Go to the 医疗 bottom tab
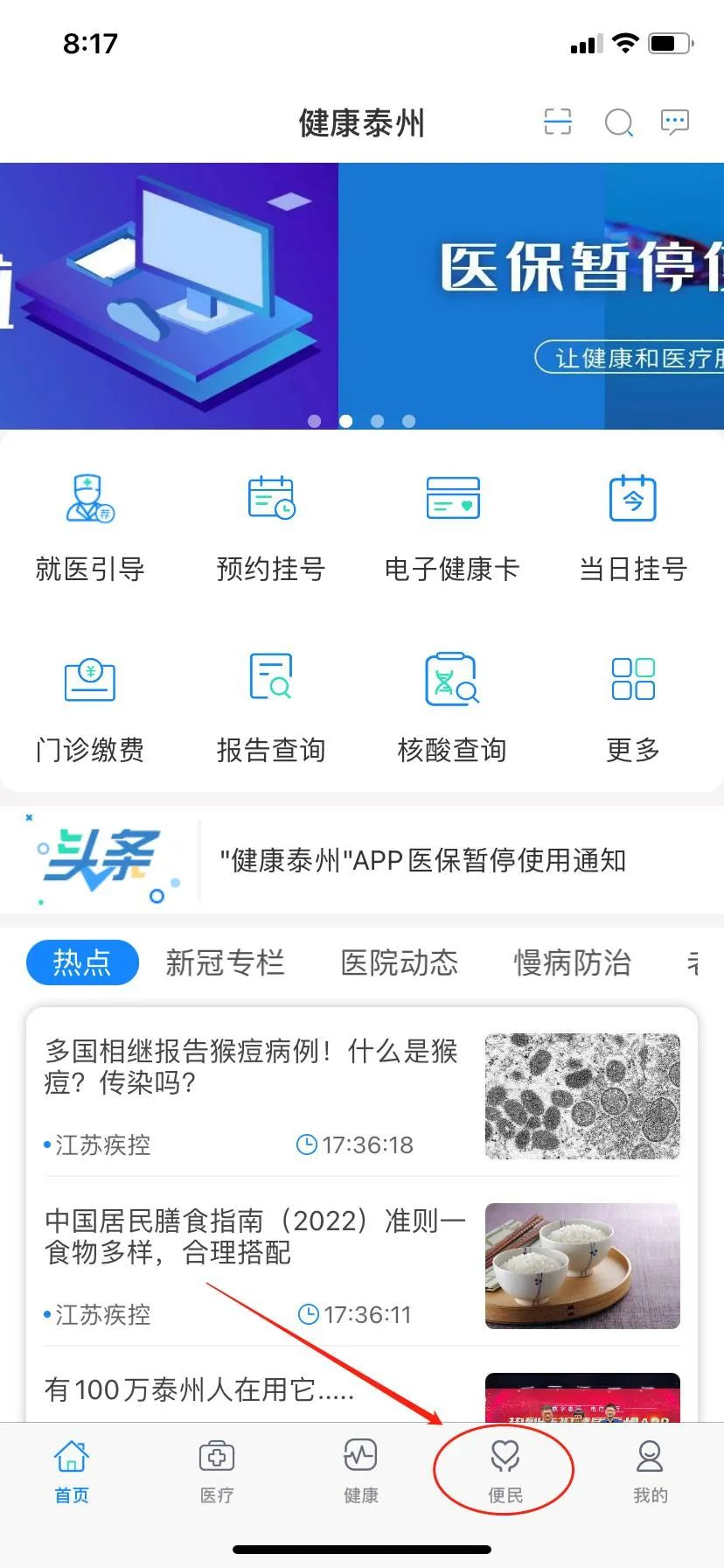724x1568 pixels. [216, 1471]
